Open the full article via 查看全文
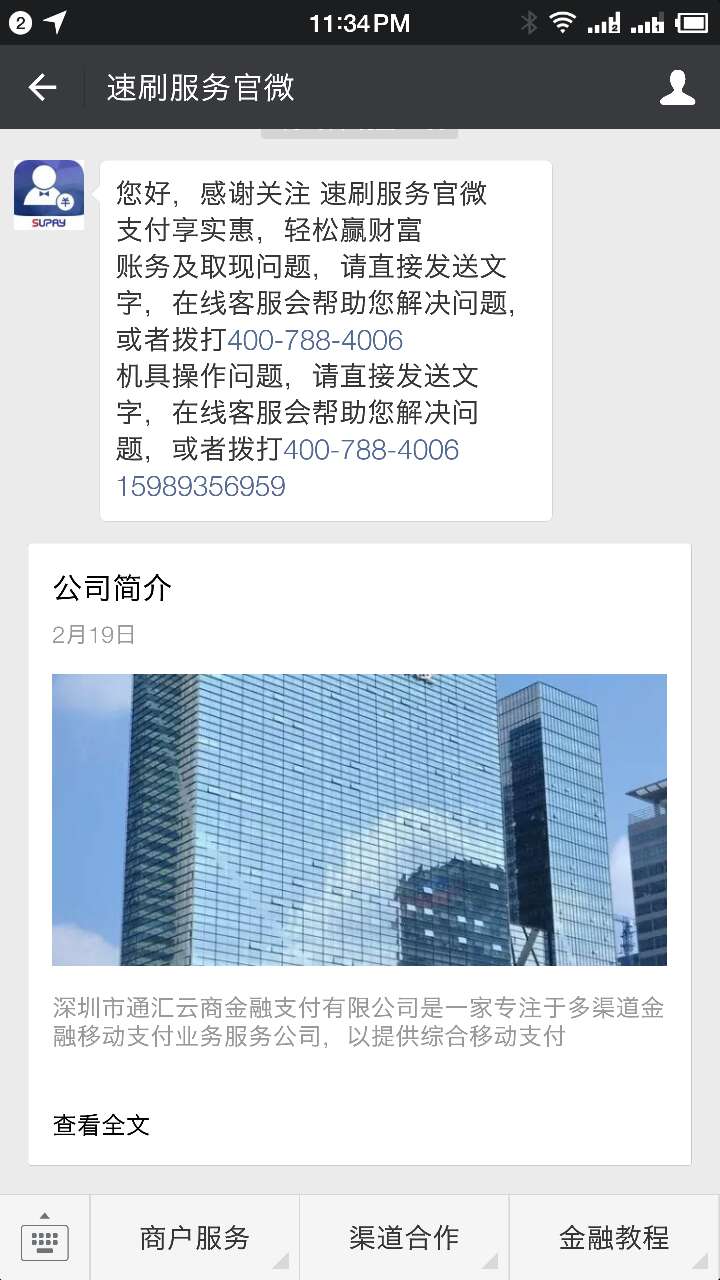The width and height of the screenshot is (720, 1280). [100, 1124]
